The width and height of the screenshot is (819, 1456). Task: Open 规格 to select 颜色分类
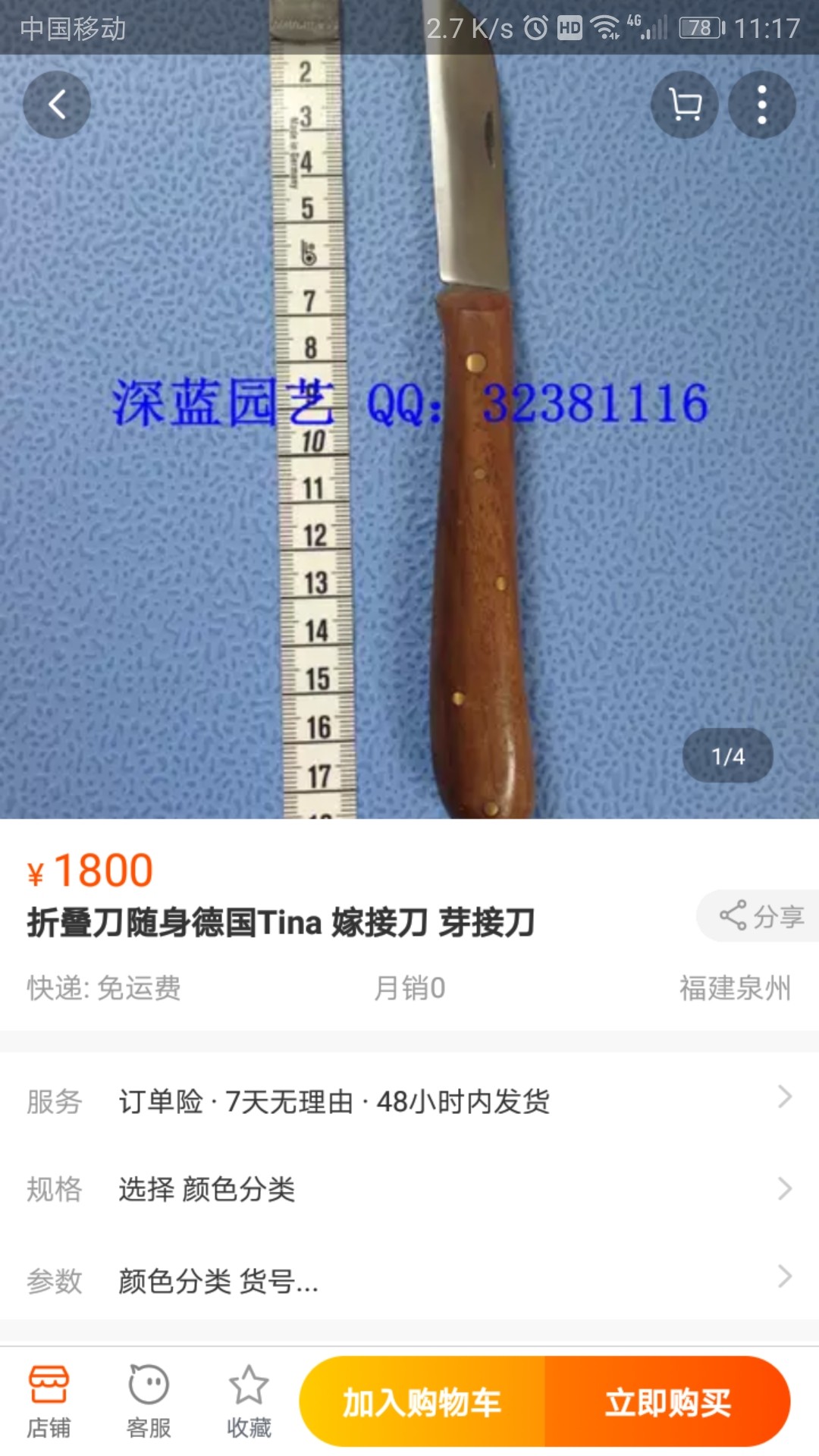click(409, 1189)
